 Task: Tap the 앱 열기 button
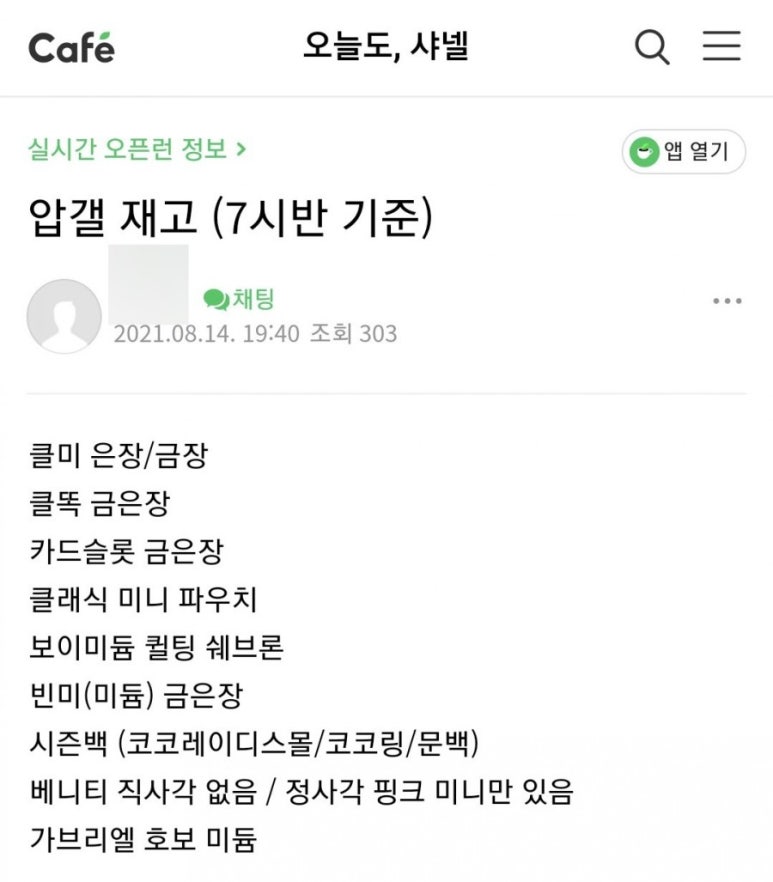coord(684,152)
